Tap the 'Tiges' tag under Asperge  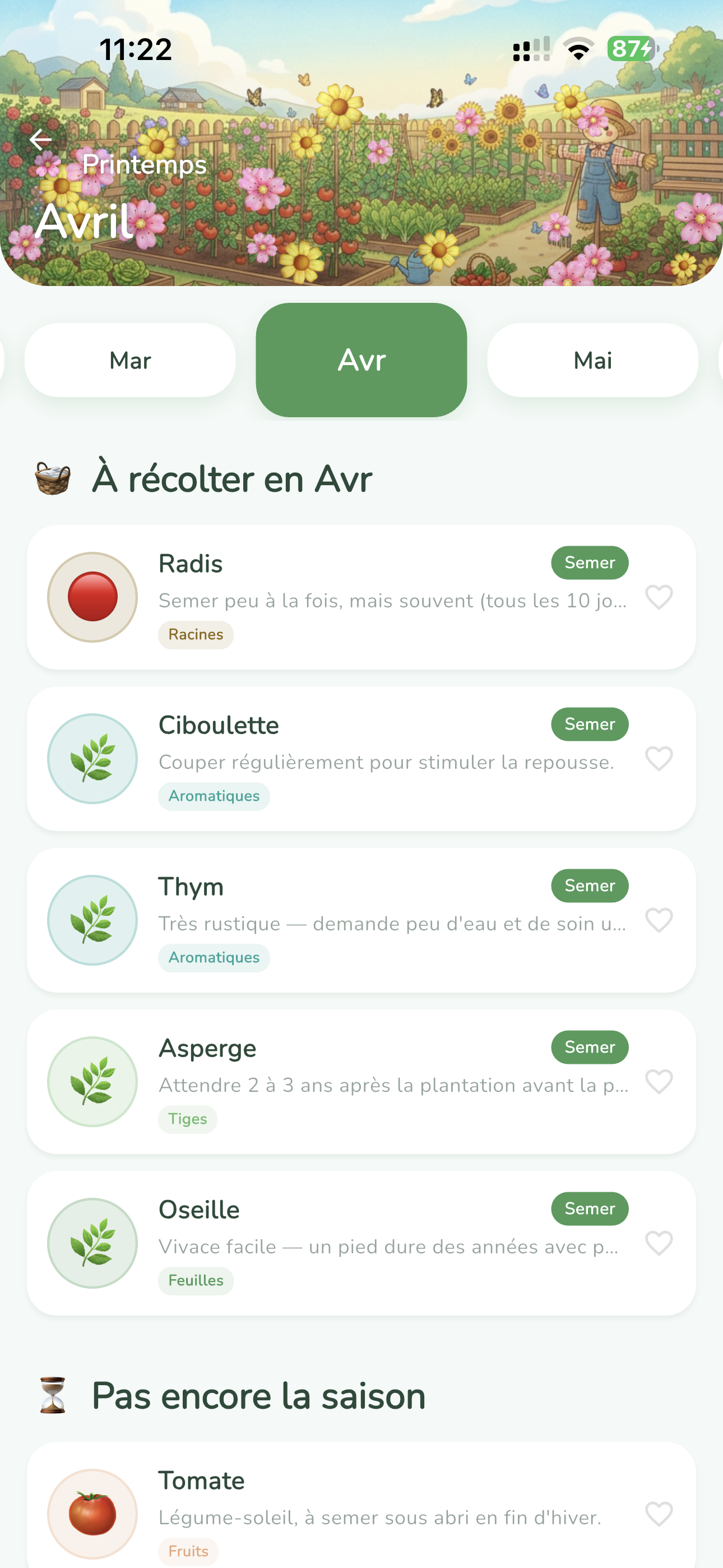[x=187, y=1119]
